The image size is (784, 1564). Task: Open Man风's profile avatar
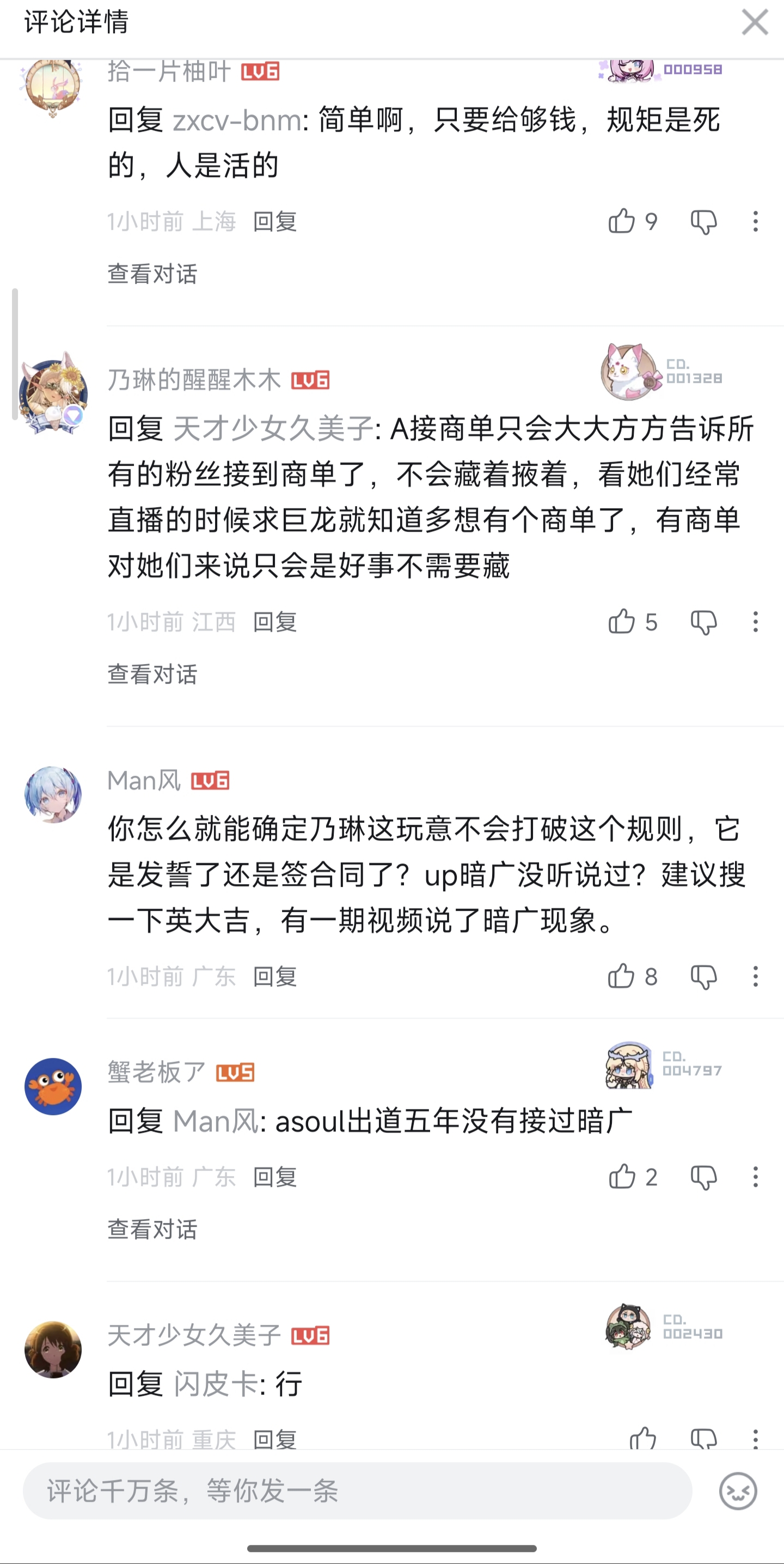coord(53,794)
